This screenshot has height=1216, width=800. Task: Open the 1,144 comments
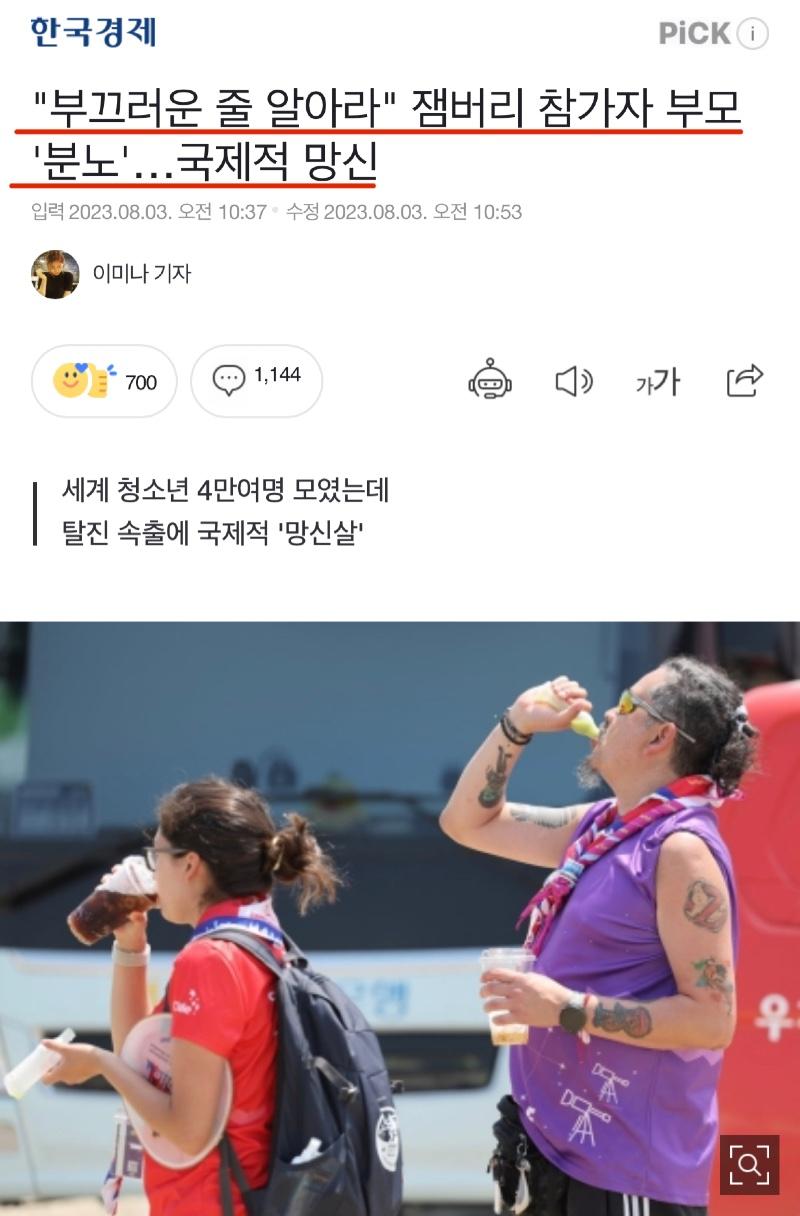[x=256, y=380]
